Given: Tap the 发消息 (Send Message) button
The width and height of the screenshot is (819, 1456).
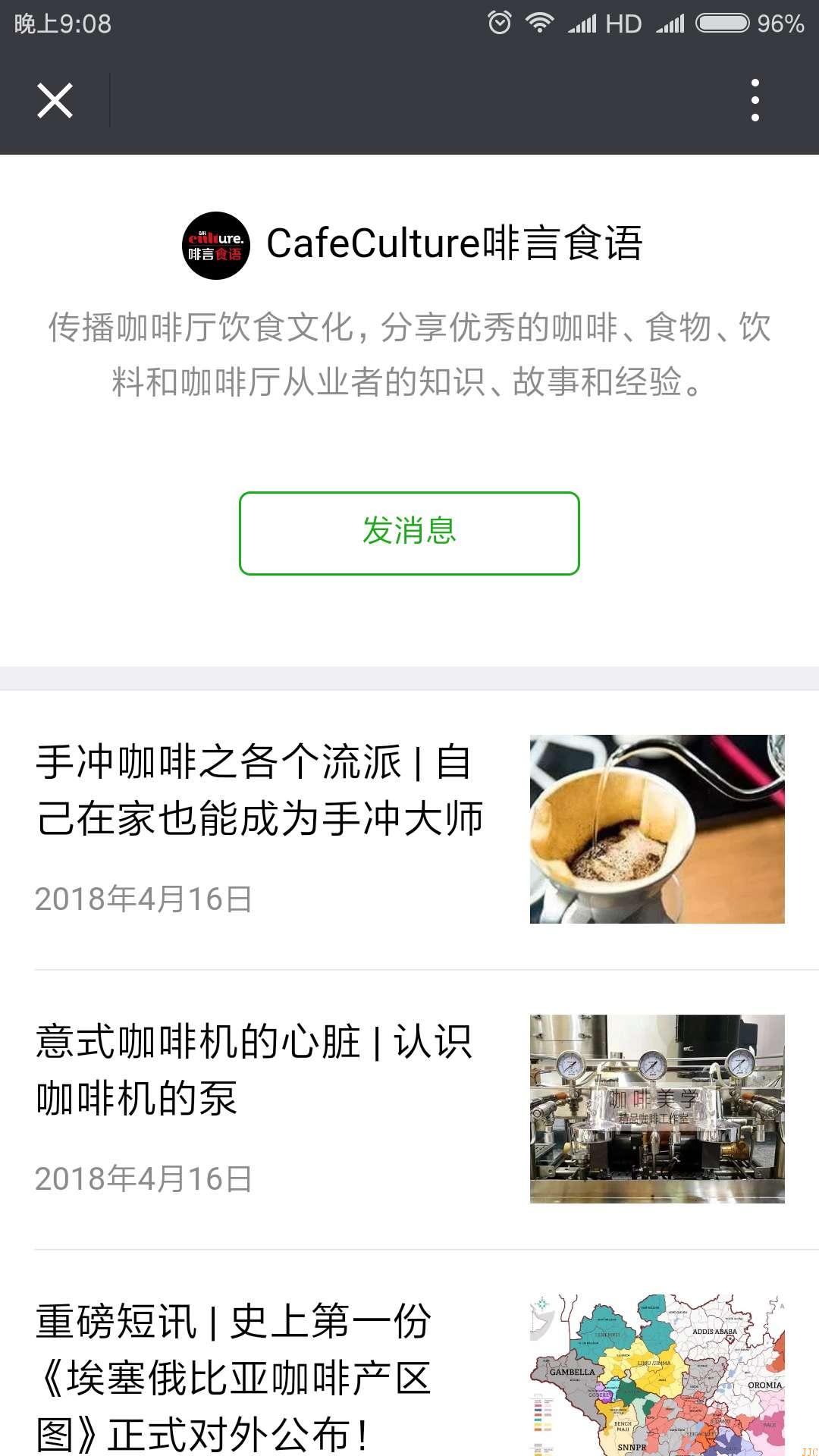Looking at the screenshot, I should [409, 533].
